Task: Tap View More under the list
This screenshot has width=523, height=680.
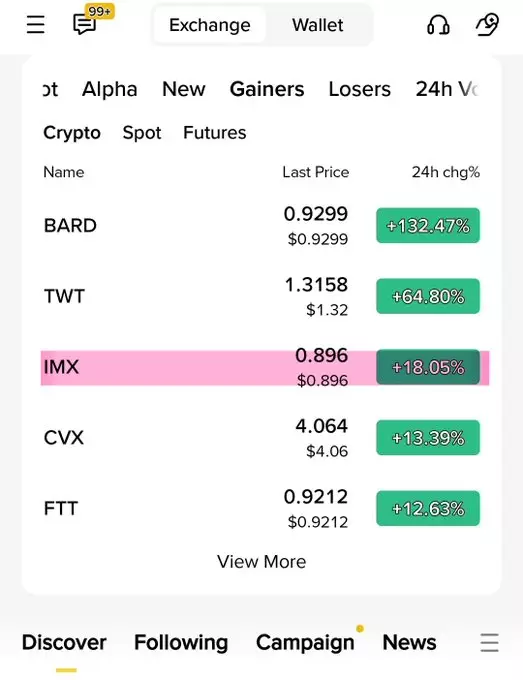Action: click(262, 562)
